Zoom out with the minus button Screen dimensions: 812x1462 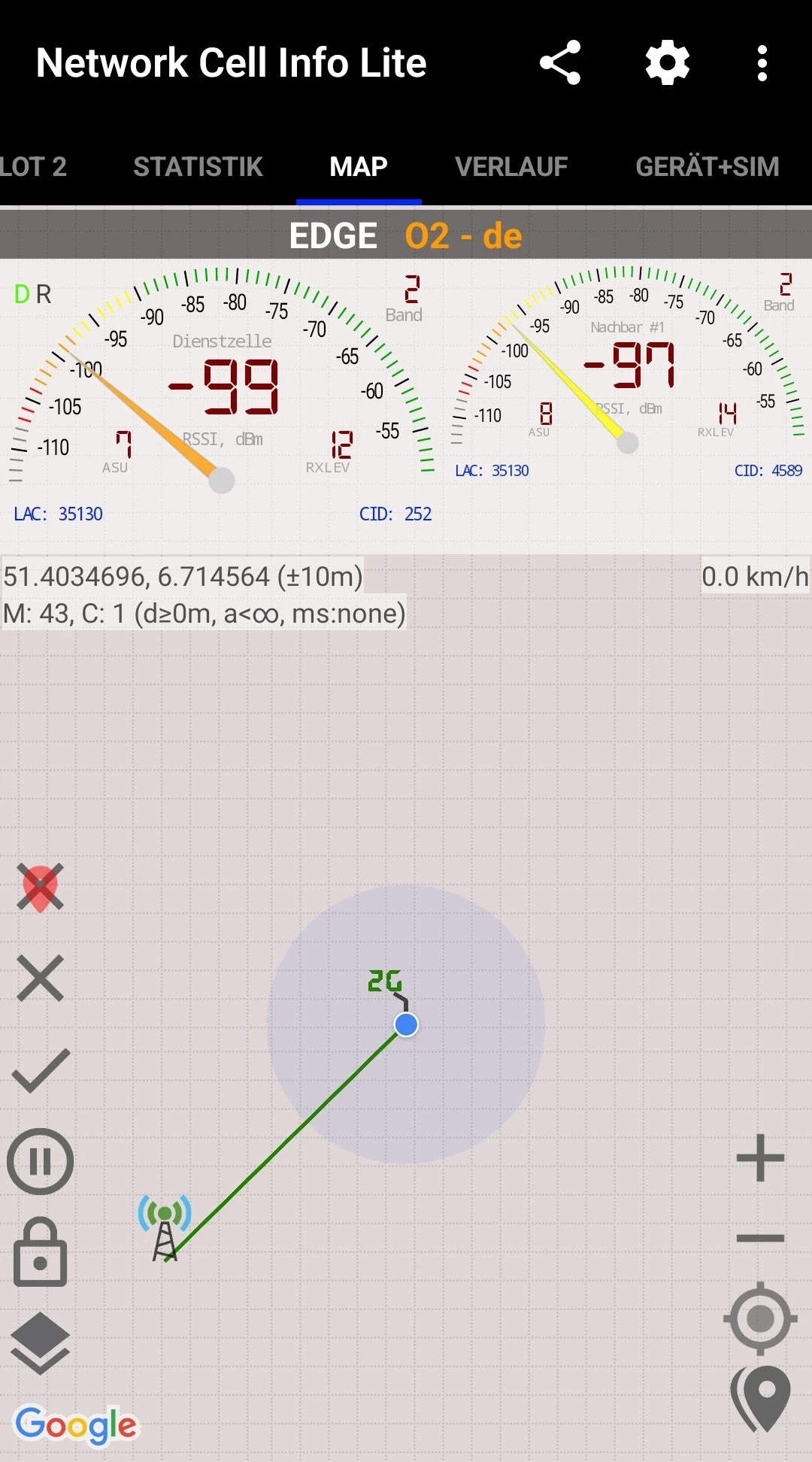click(760, 1238)
